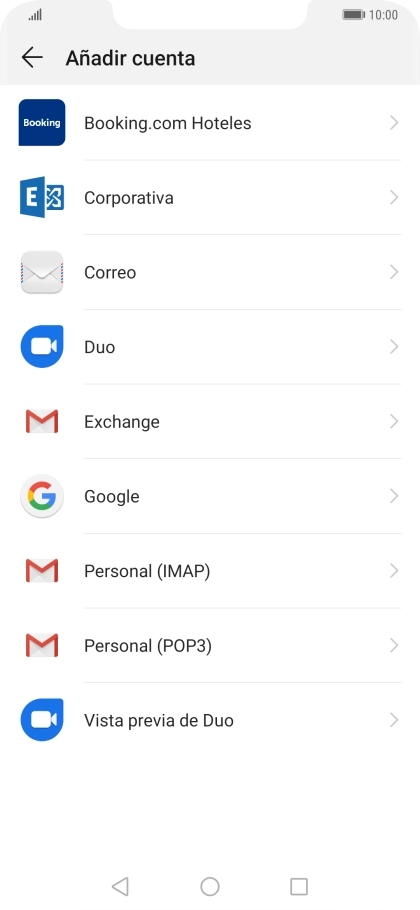Choose the Correo account option
The height and width of the screenshot is (910, 420).
click(210, 272)
